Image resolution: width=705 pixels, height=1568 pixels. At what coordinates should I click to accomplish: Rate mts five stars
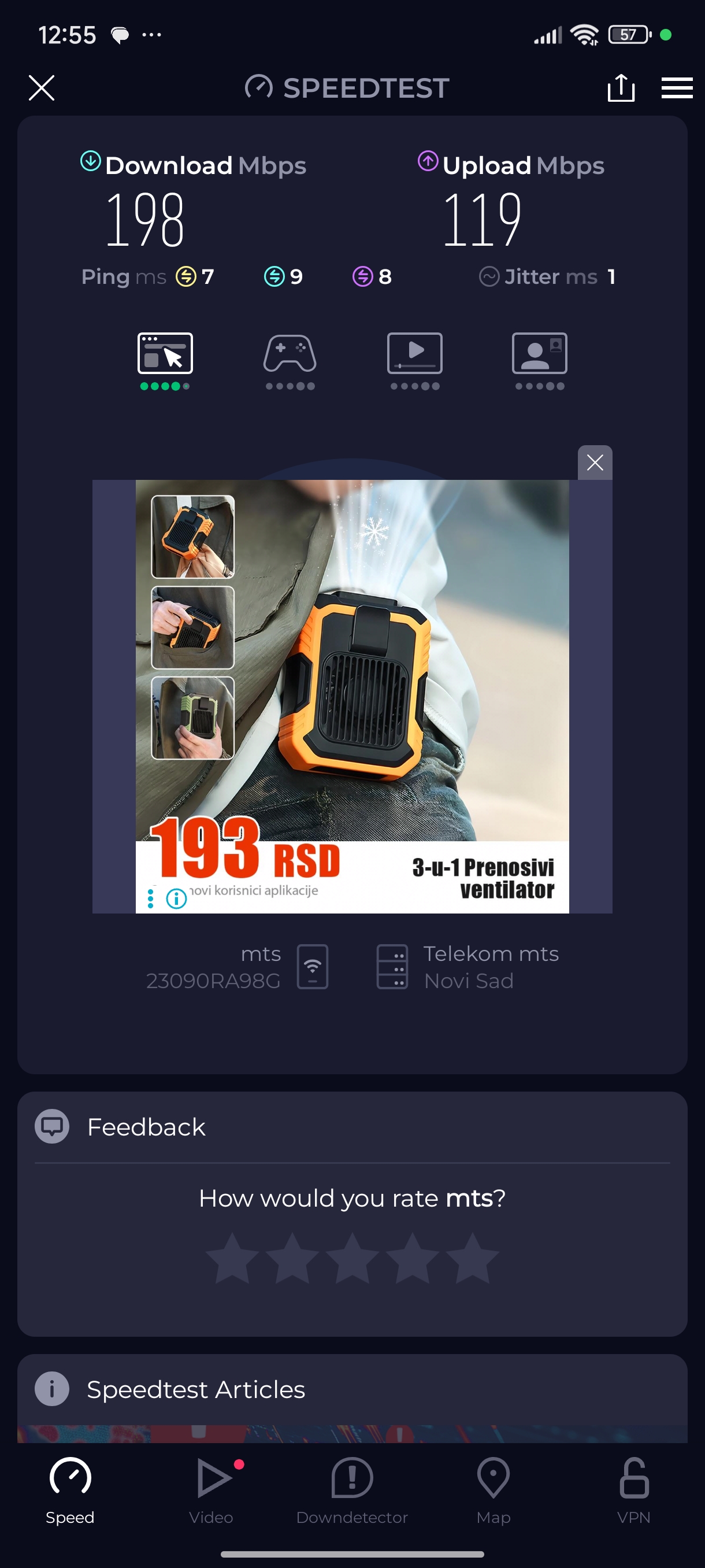pos(472,1258)
